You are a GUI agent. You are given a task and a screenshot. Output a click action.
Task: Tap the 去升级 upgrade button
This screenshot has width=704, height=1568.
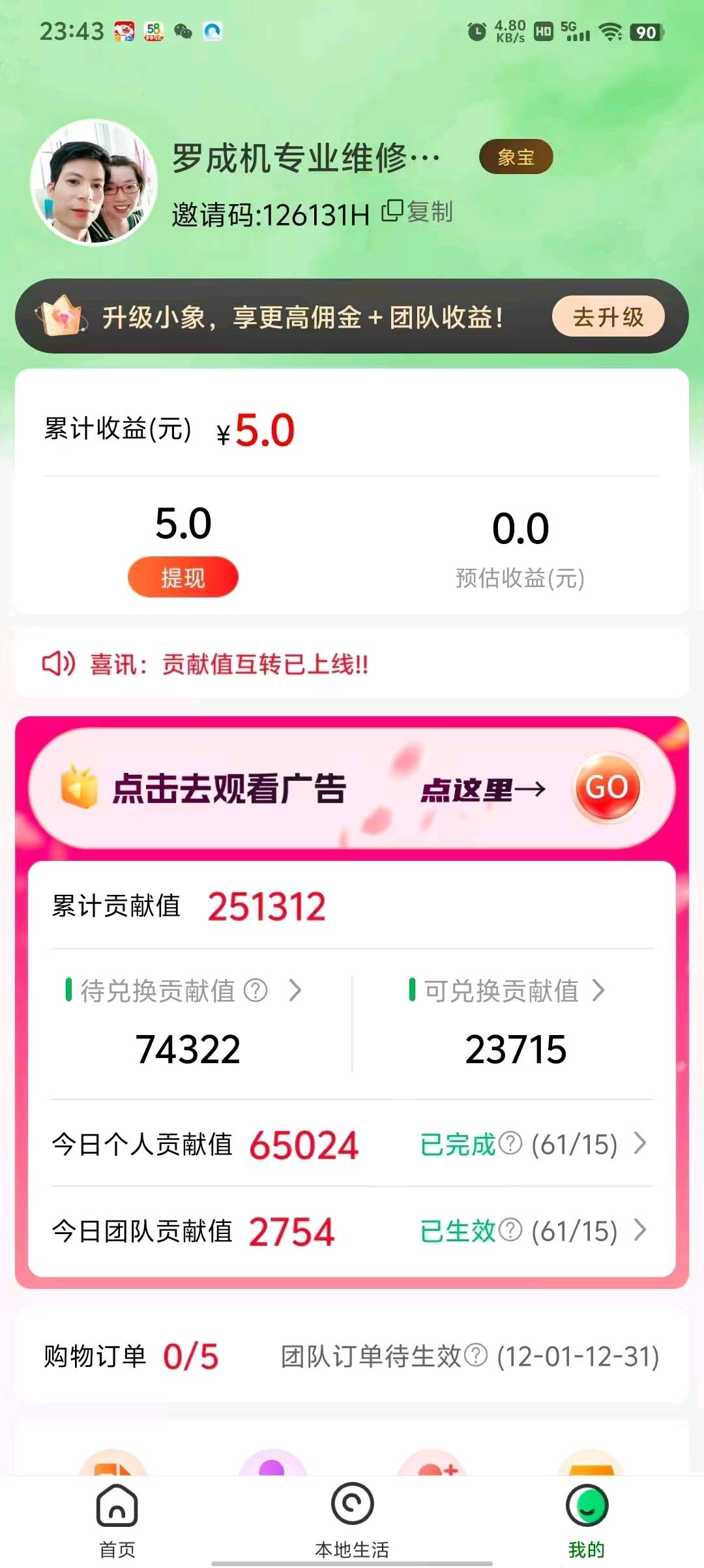point(608,318)
